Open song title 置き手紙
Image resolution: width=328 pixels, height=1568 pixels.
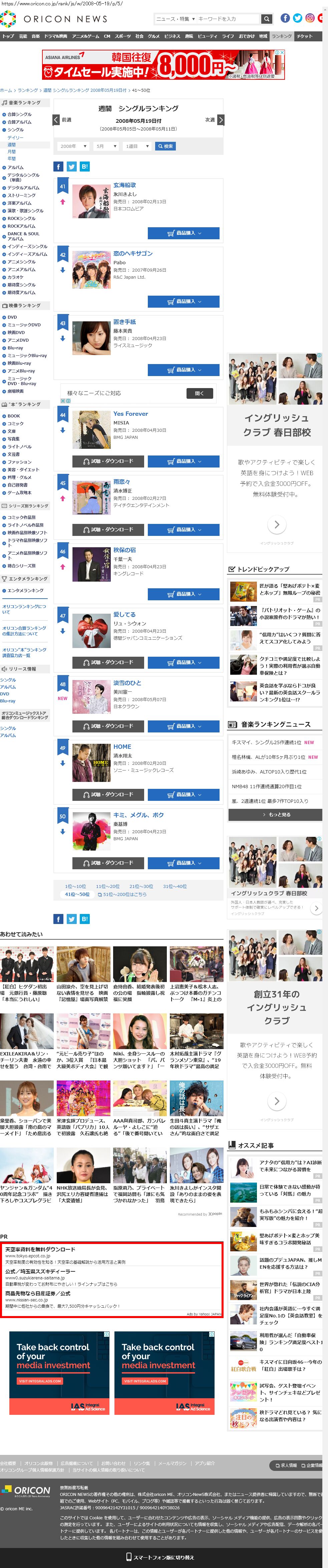click(x=125, y=322)
